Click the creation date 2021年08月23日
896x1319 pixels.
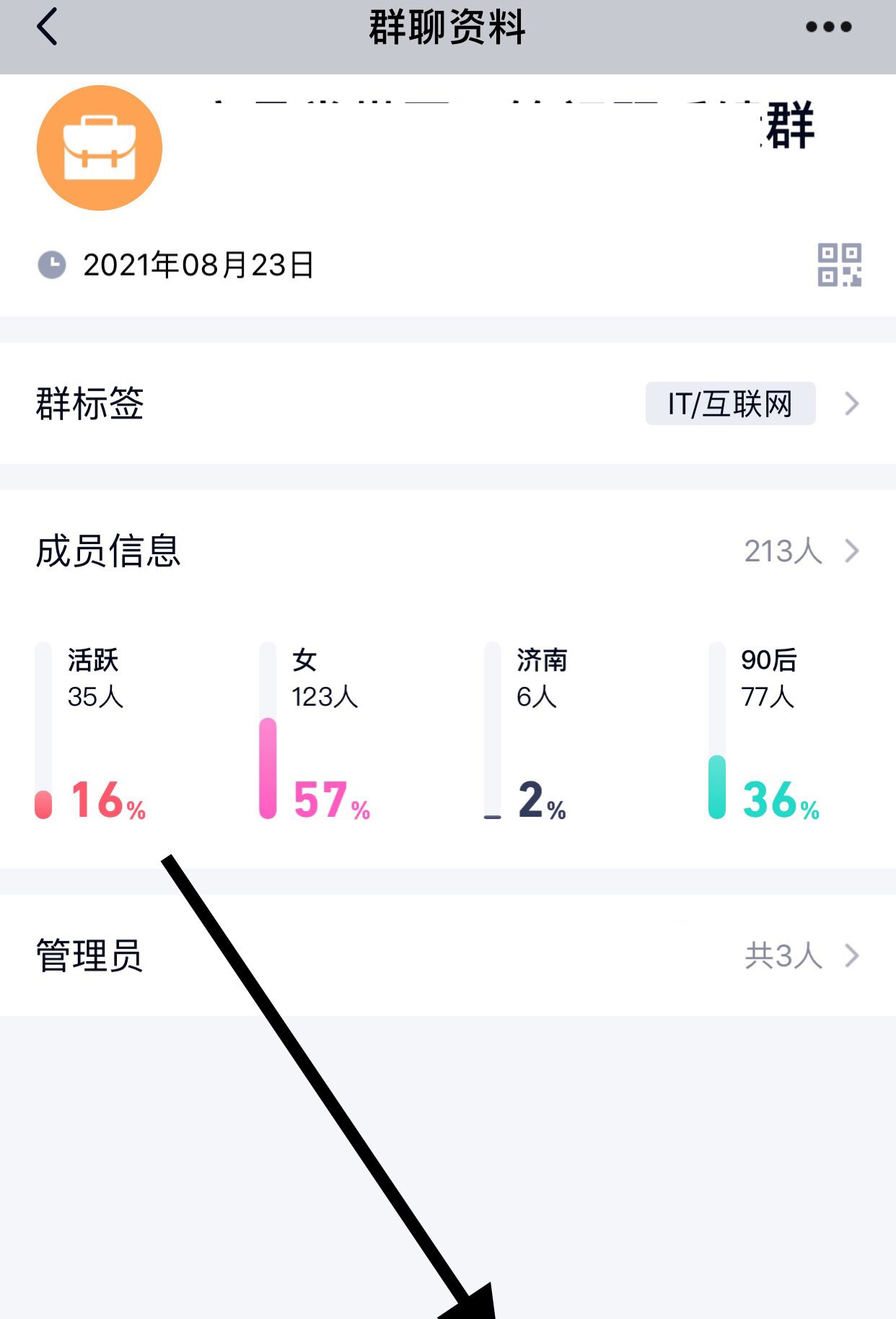pyautogui.click(x=200, y=265)
